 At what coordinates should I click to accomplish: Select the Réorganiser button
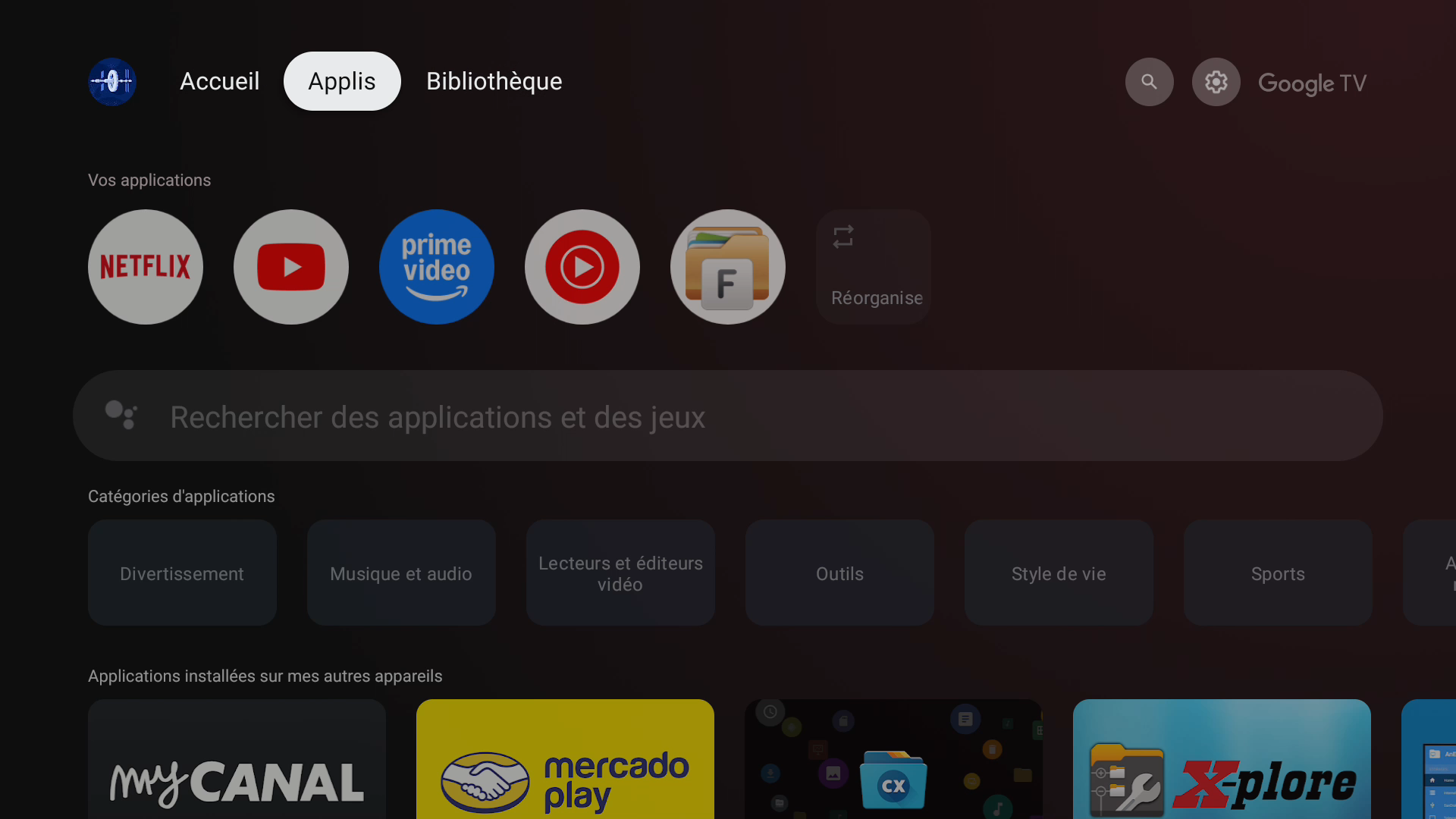(x=874, y=267)
